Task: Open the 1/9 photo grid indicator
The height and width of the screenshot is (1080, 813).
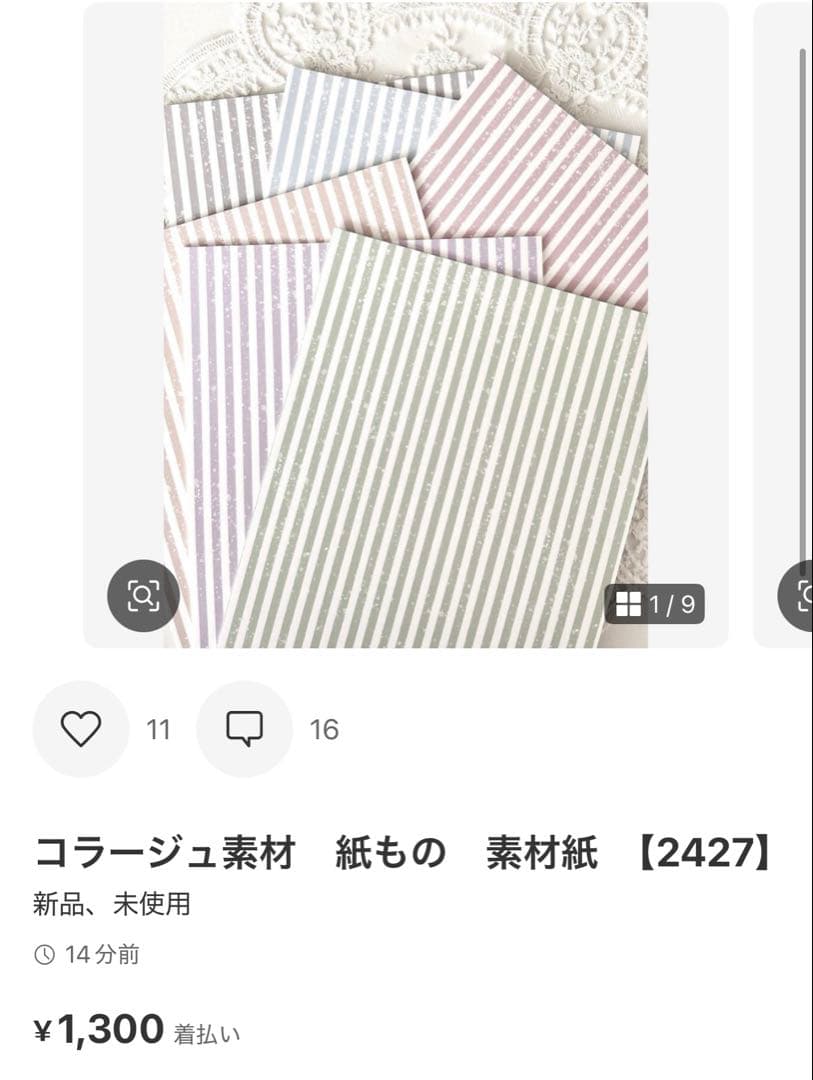Action: [x=655, y=604]
